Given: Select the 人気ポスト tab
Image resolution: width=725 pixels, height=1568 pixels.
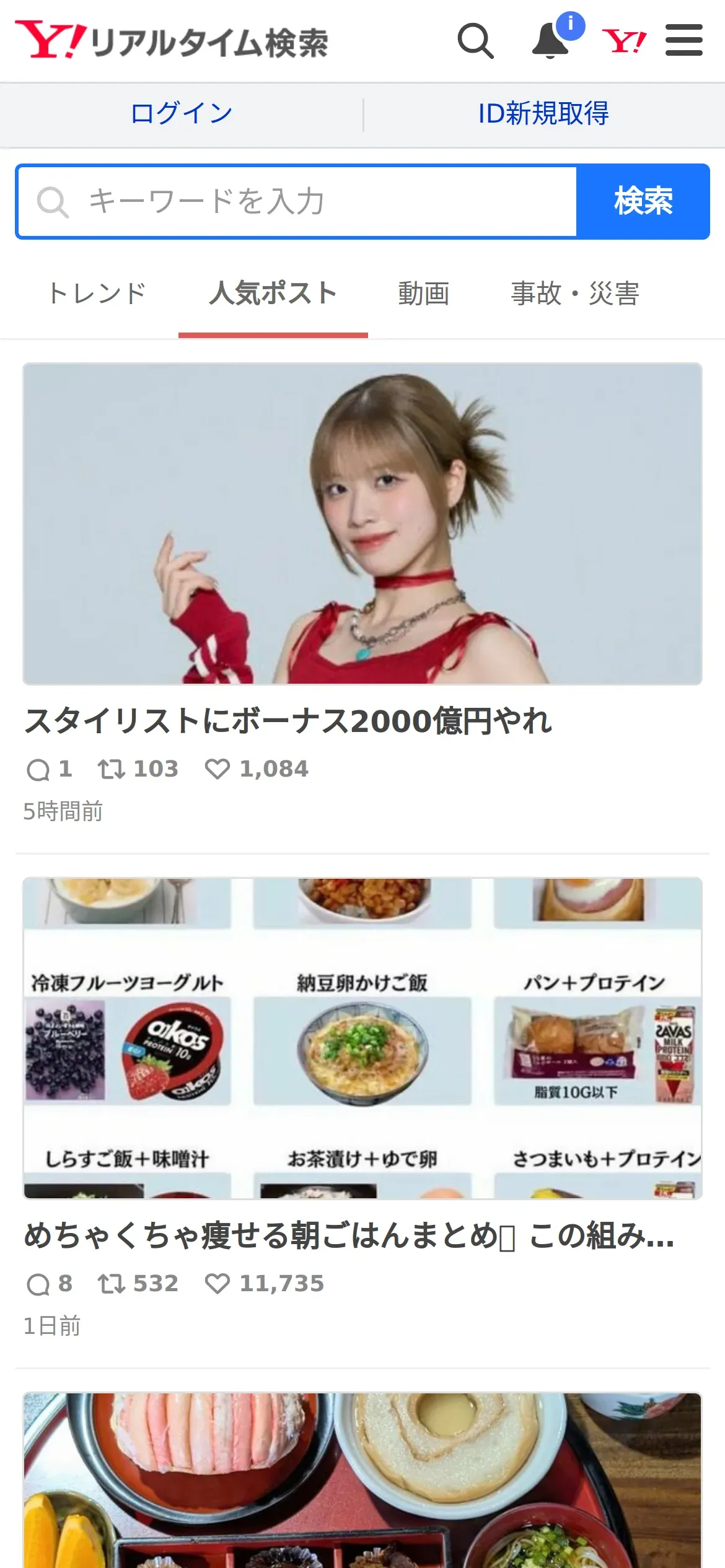Looking at the screenshot, I should [x=273, y=294].
